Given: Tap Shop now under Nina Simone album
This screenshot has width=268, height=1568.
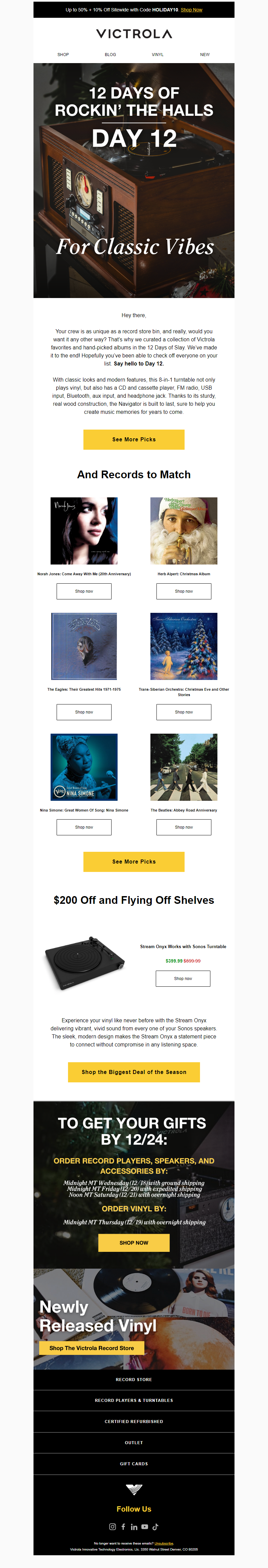Looking at the screenshot, I should pos(84,827).
